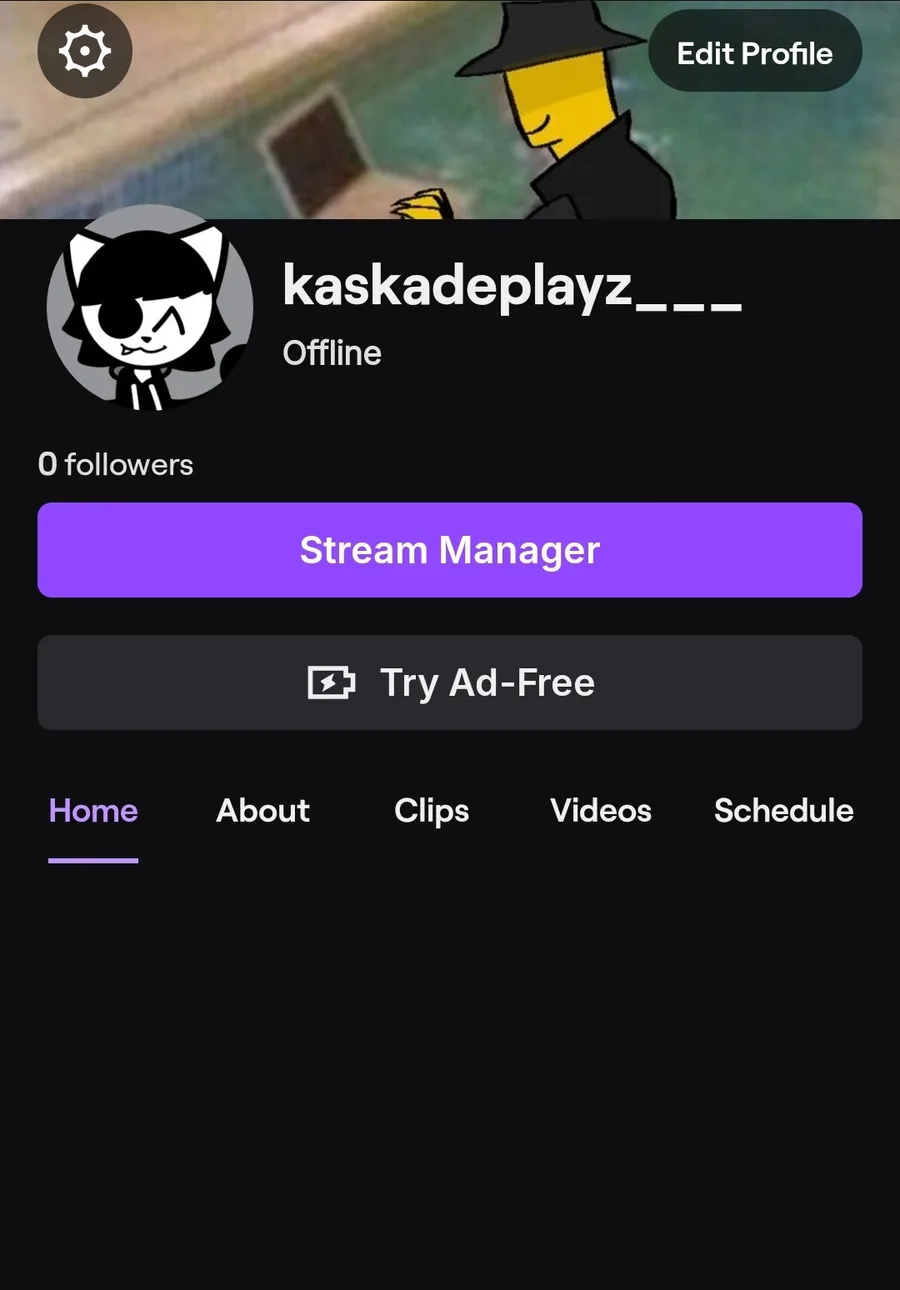900x1290 pixels.
Task: Show the Schedule tab
Action: click(x=784, y=811)
